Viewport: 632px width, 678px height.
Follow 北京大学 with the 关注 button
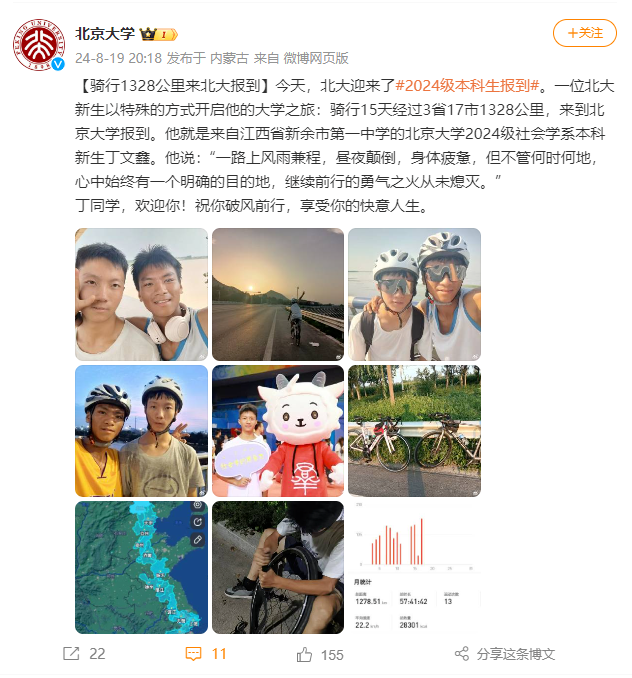585,33
